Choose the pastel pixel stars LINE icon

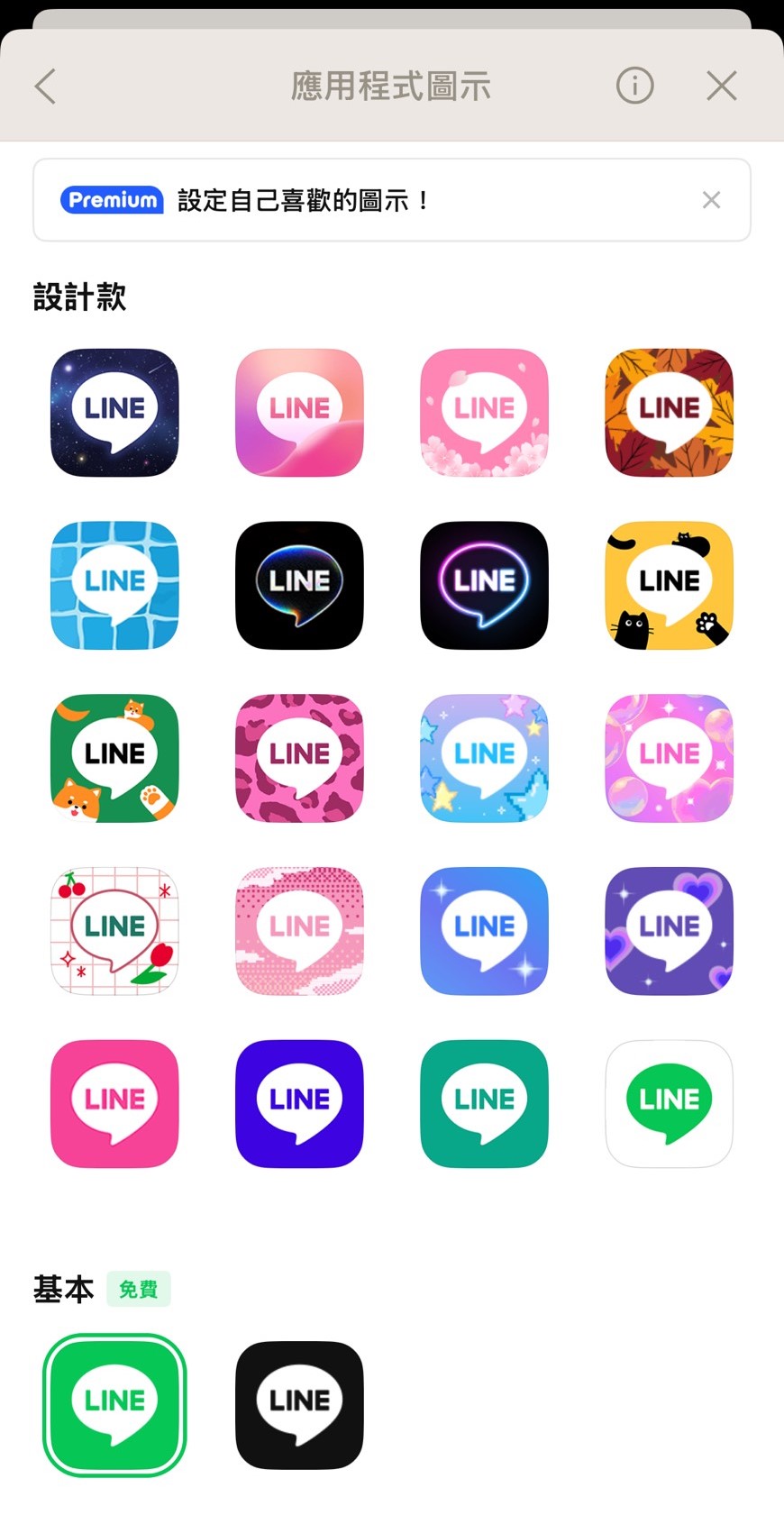[484, 758]
